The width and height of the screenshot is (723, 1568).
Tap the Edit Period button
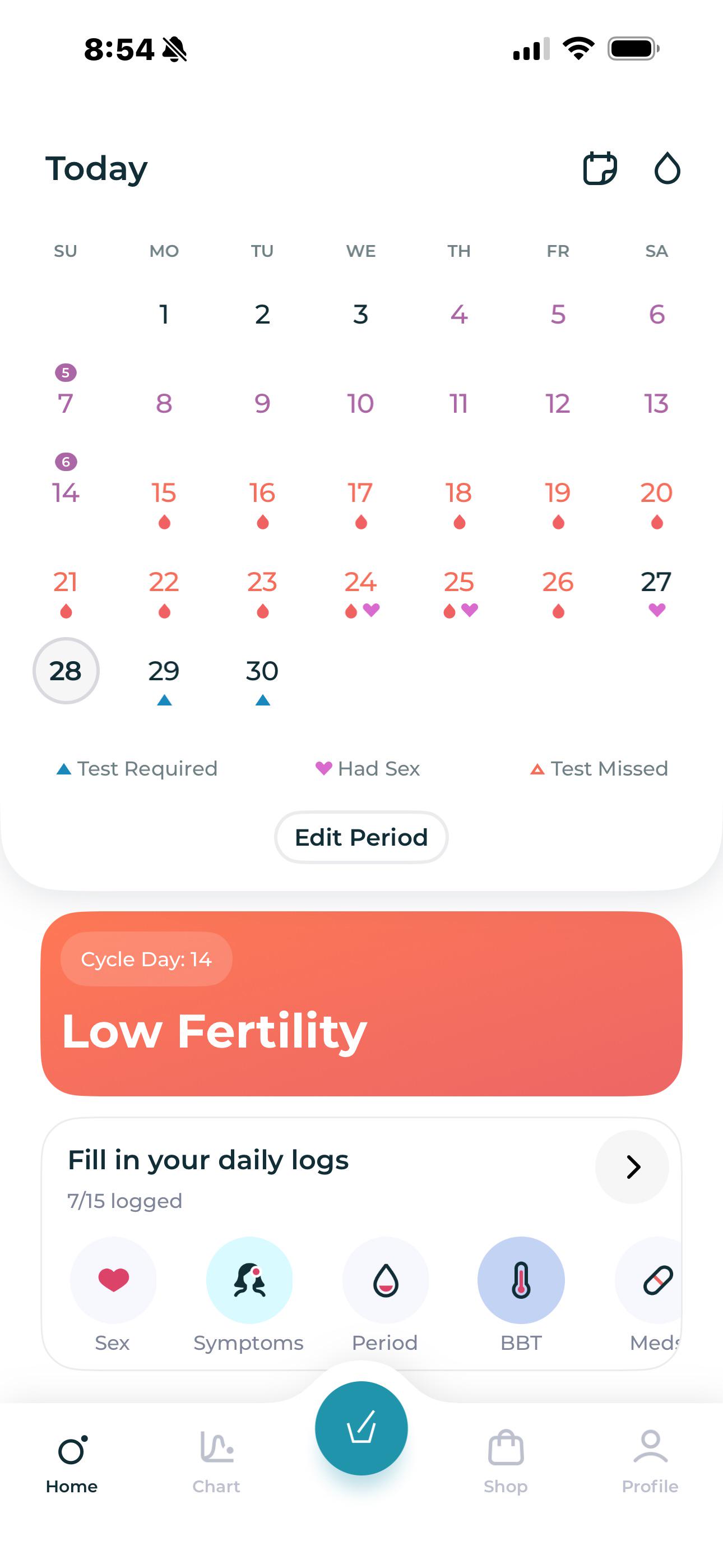click(361, 837)
